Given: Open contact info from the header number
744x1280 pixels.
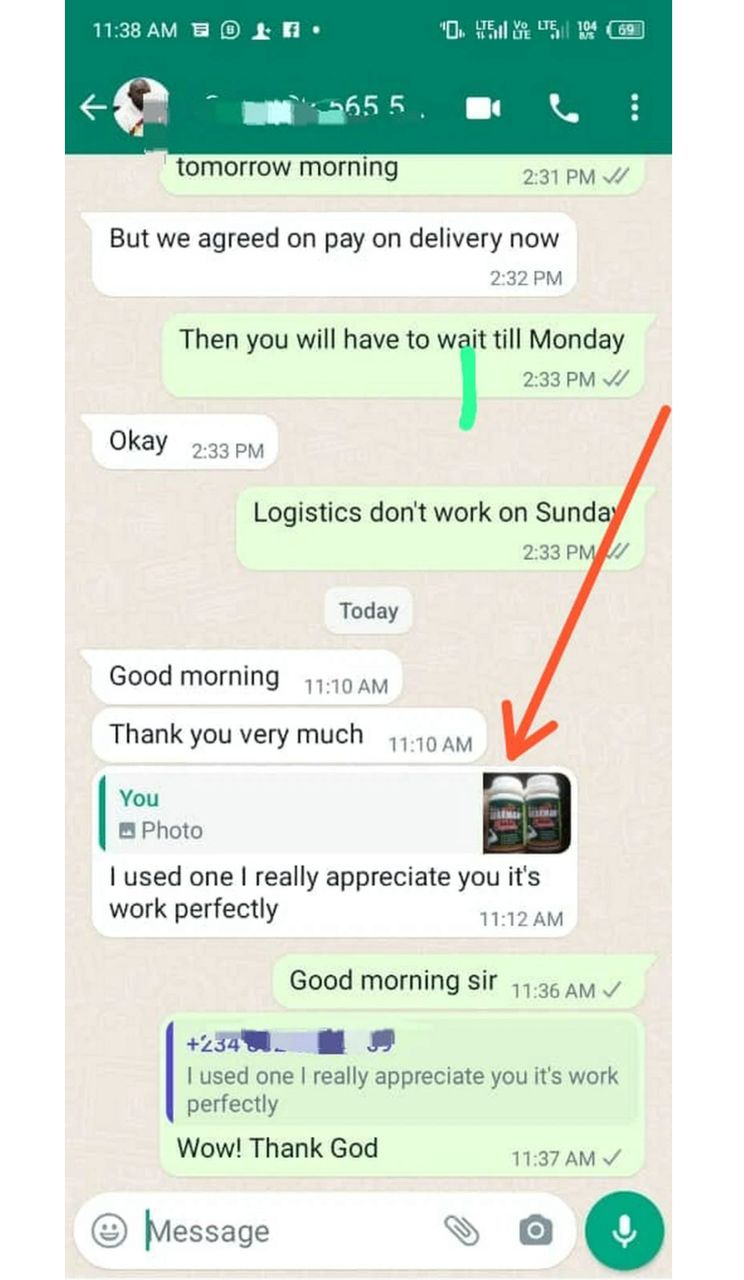Looking at the screenshot, I should 310,108.
